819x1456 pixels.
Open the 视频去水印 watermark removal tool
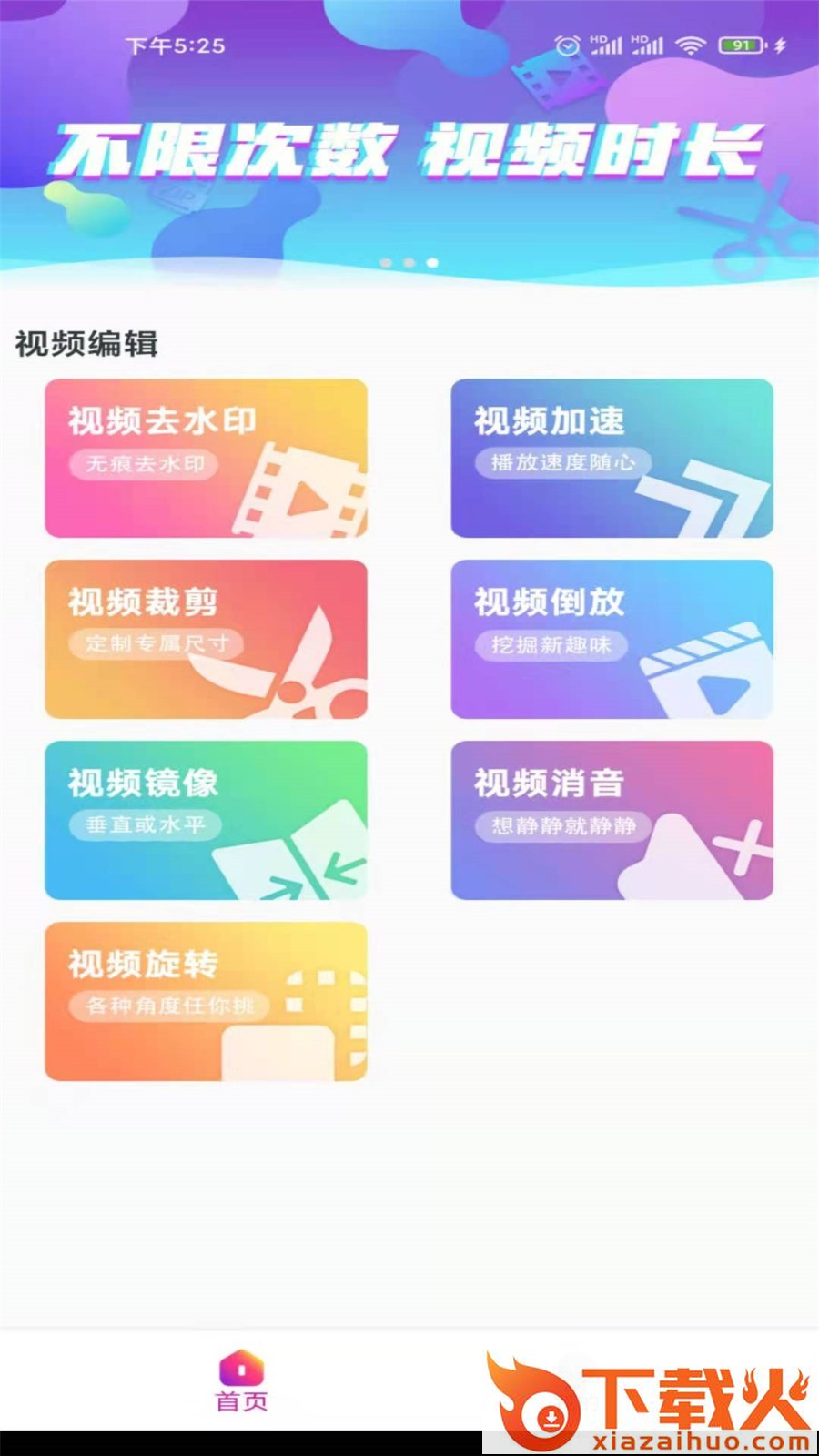(x=207, y=458)
